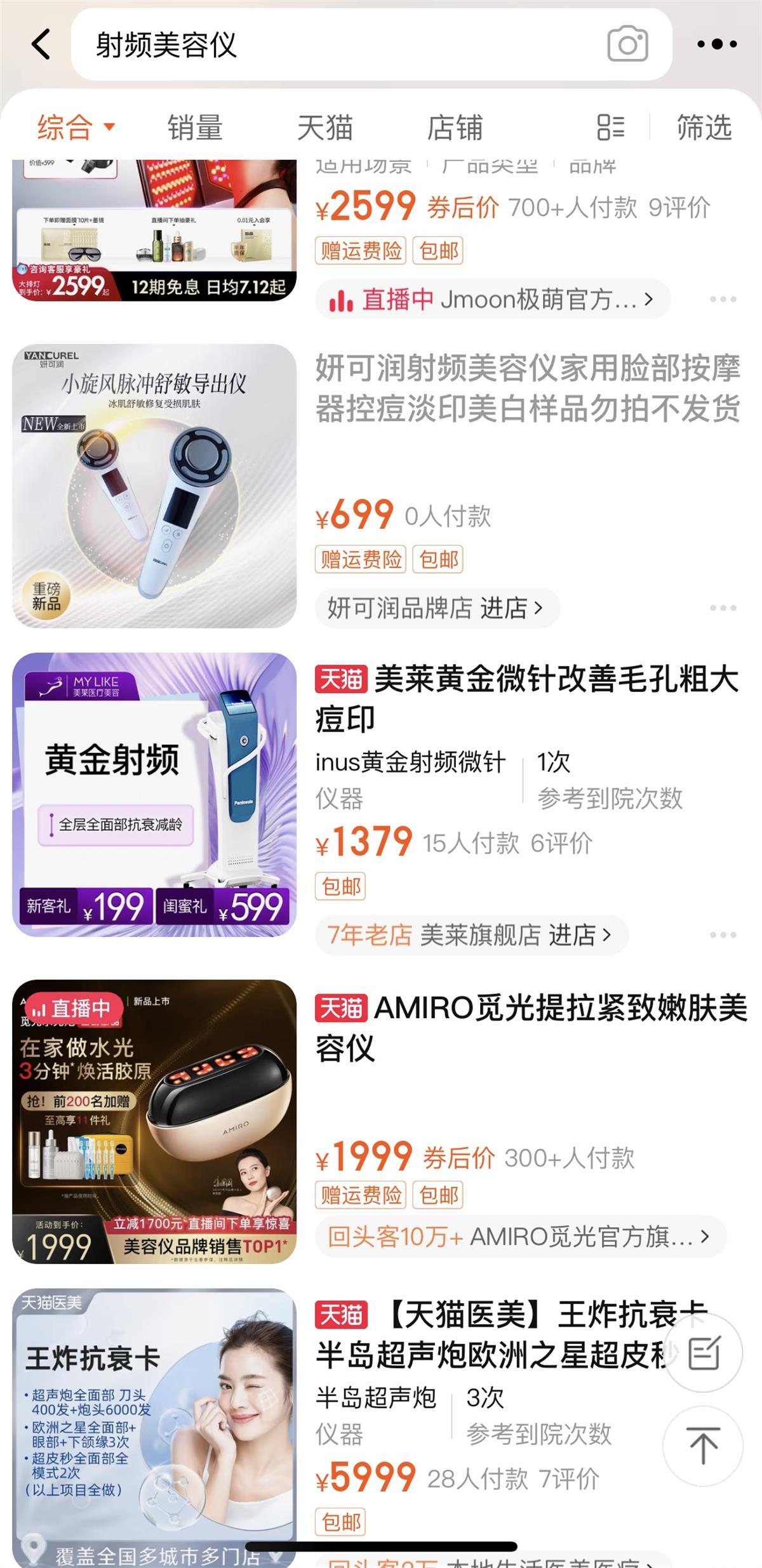Open the top-right more options menu

tap(717, 44)
